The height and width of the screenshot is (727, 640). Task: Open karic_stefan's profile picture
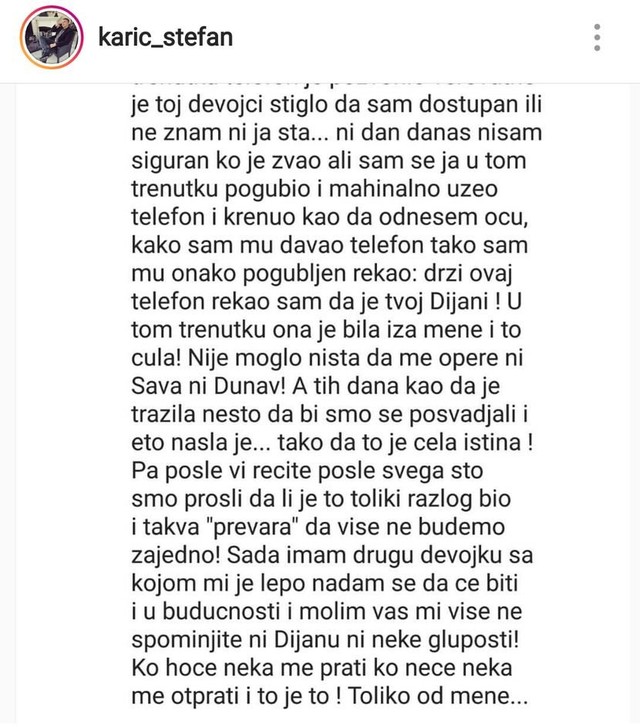[x=53, y=38]
